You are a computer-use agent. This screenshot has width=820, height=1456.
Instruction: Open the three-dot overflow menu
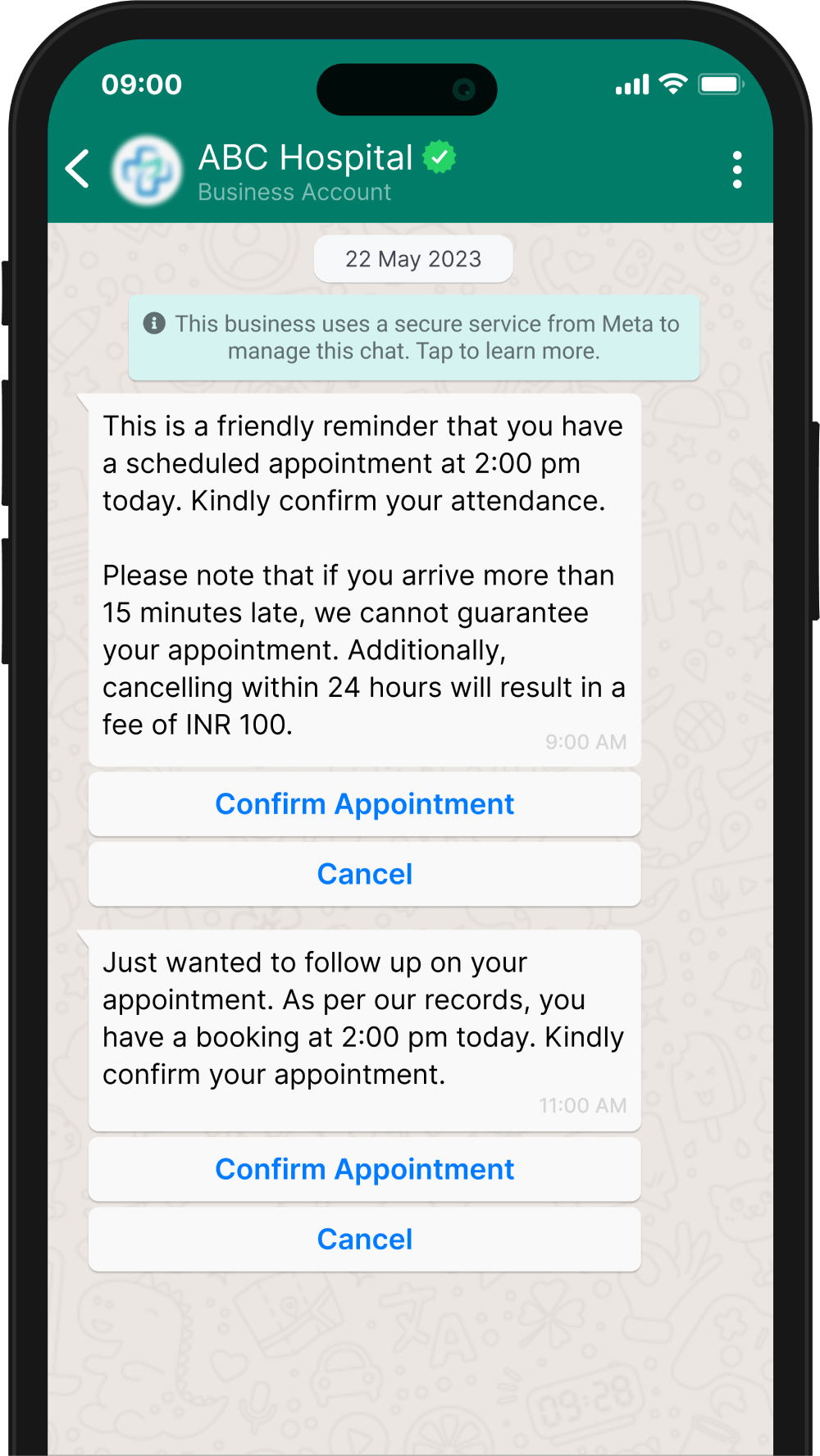737,170
